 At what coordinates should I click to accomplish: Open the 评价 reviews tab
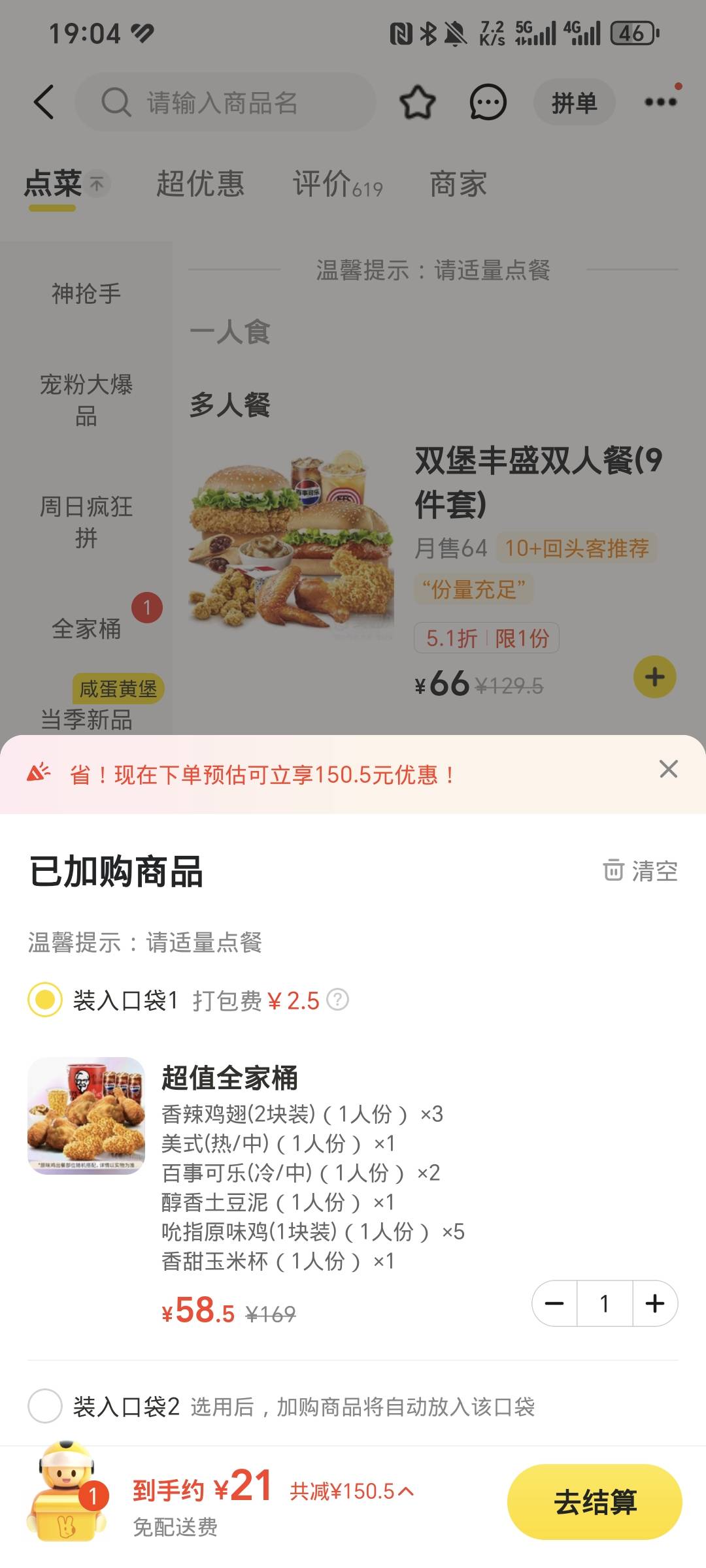click(x=337, y=184)
